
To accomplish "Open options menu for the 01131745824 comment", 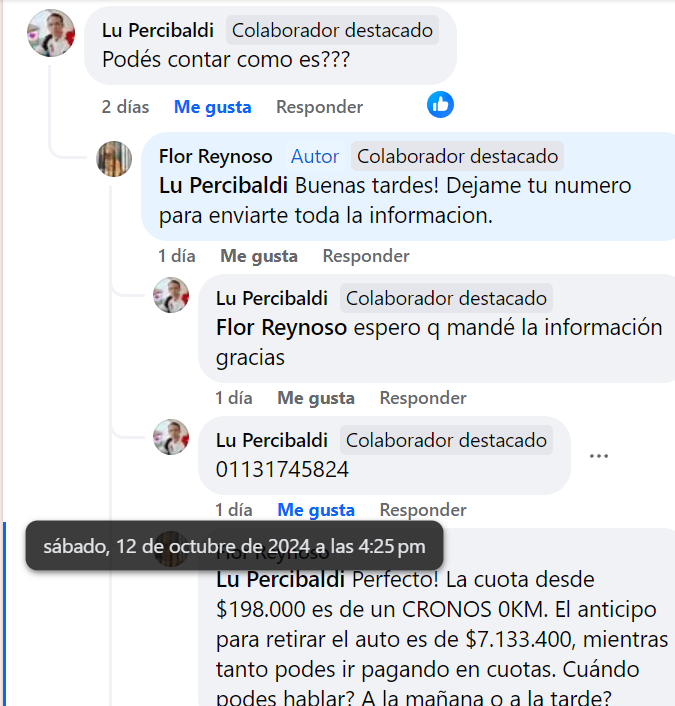I will pyautogui.click(x=599, y=456).
